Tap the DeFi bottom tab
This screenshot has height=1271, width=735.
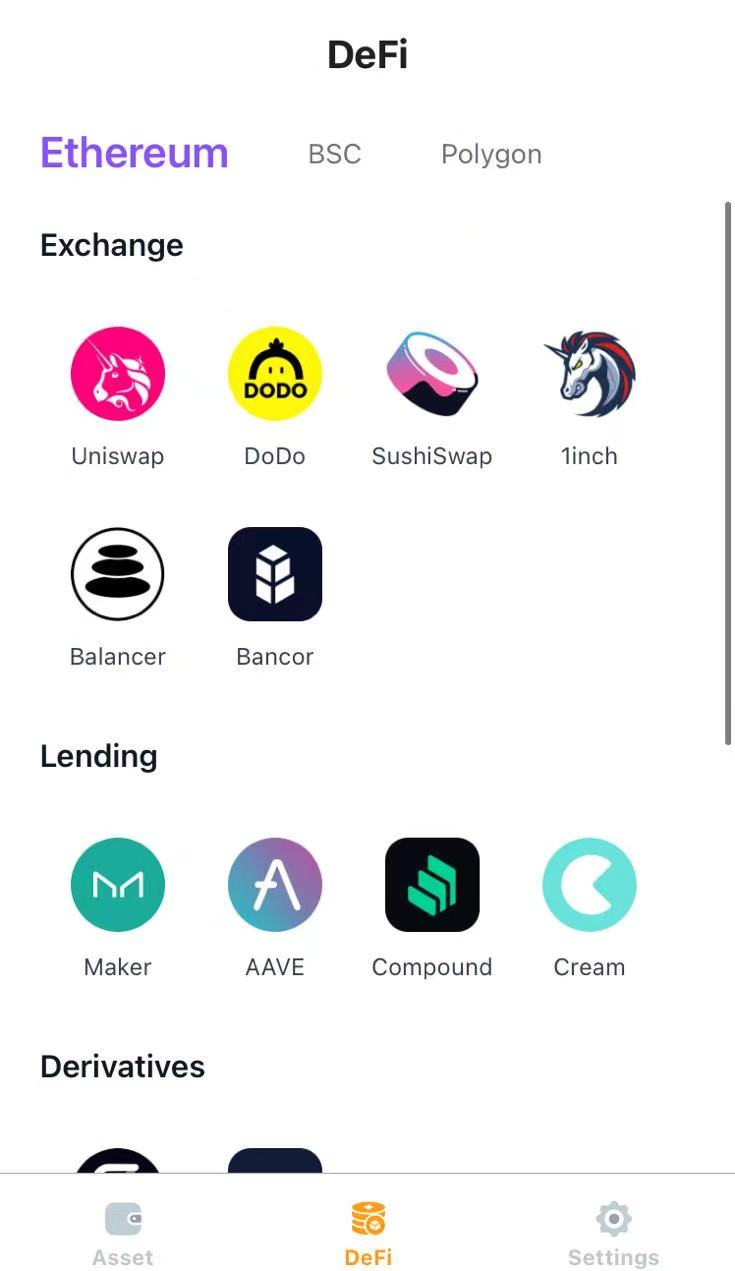coord(368,1233)
